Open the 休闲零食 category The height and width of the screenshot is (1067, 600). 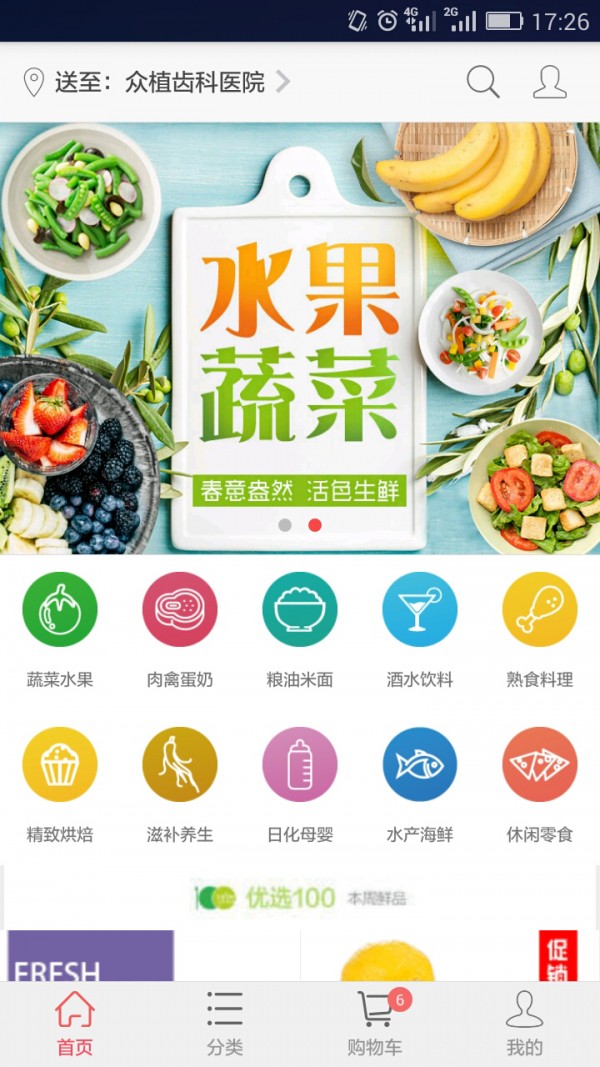click(x=540, y=785)
